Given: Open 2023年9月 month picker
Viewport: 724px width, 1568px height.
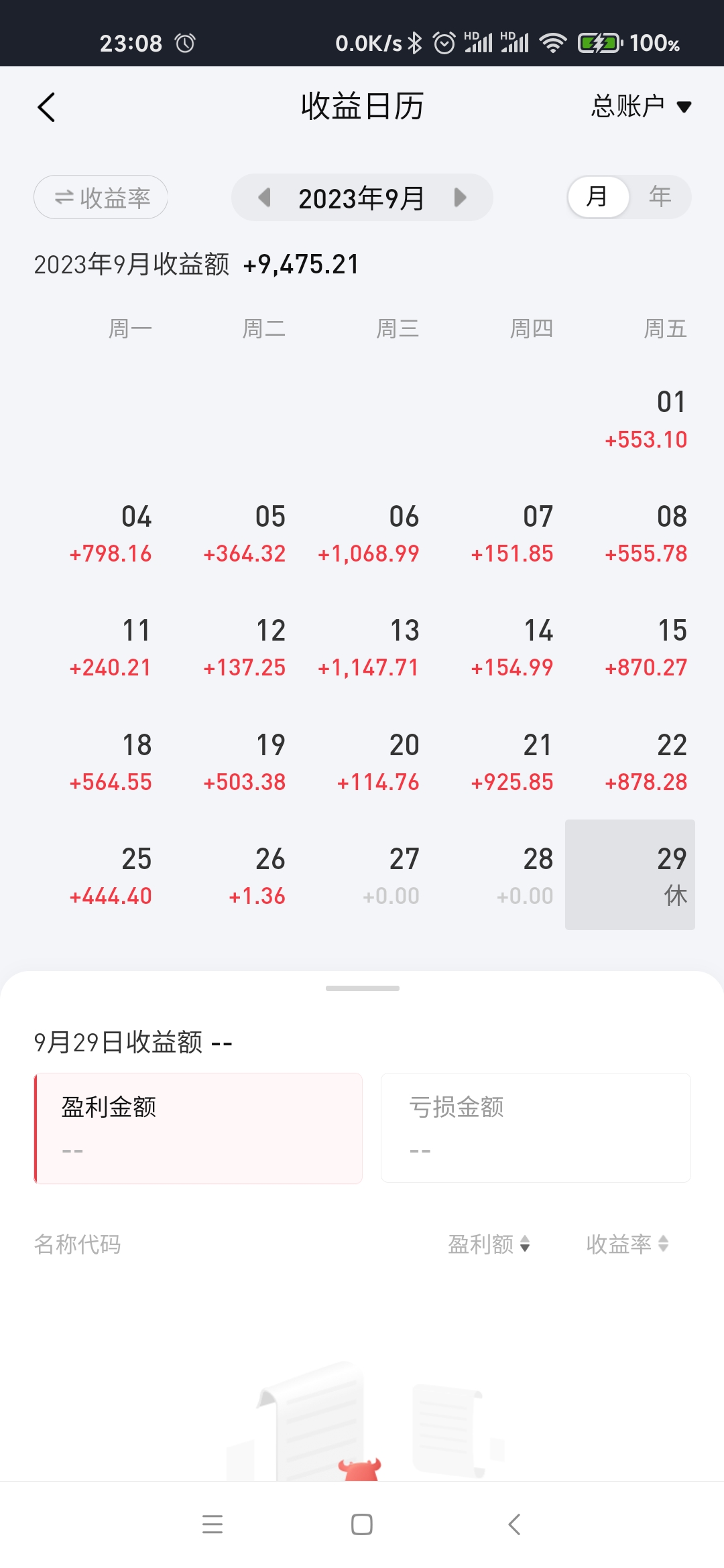Looking at the screenshot, I should click(361, 198).
